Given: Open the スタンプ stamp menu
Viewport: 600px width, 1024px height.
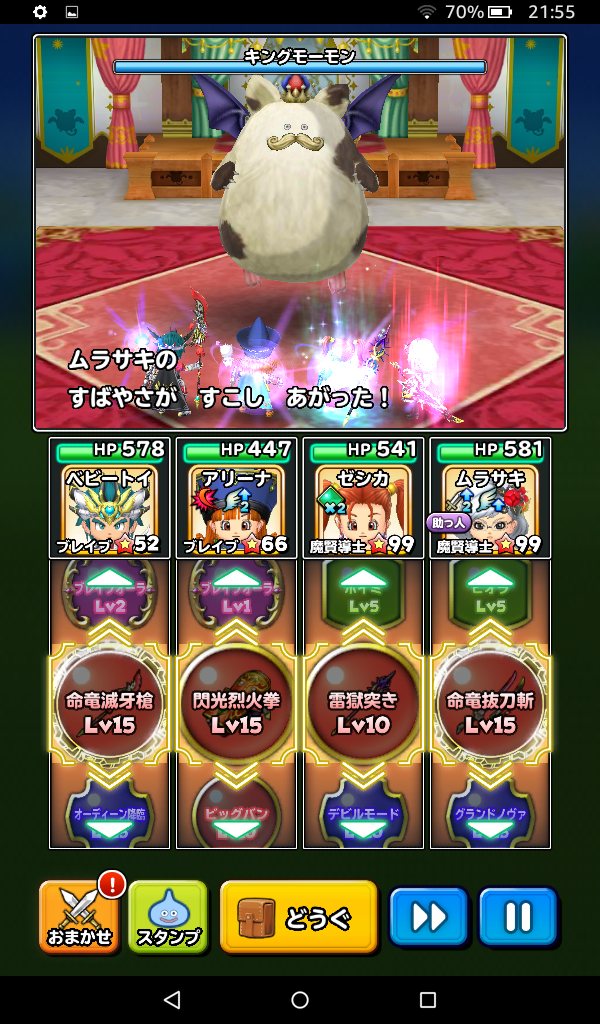Looking at the screenshot, I should pyautogui.click(x=167, y=915).
